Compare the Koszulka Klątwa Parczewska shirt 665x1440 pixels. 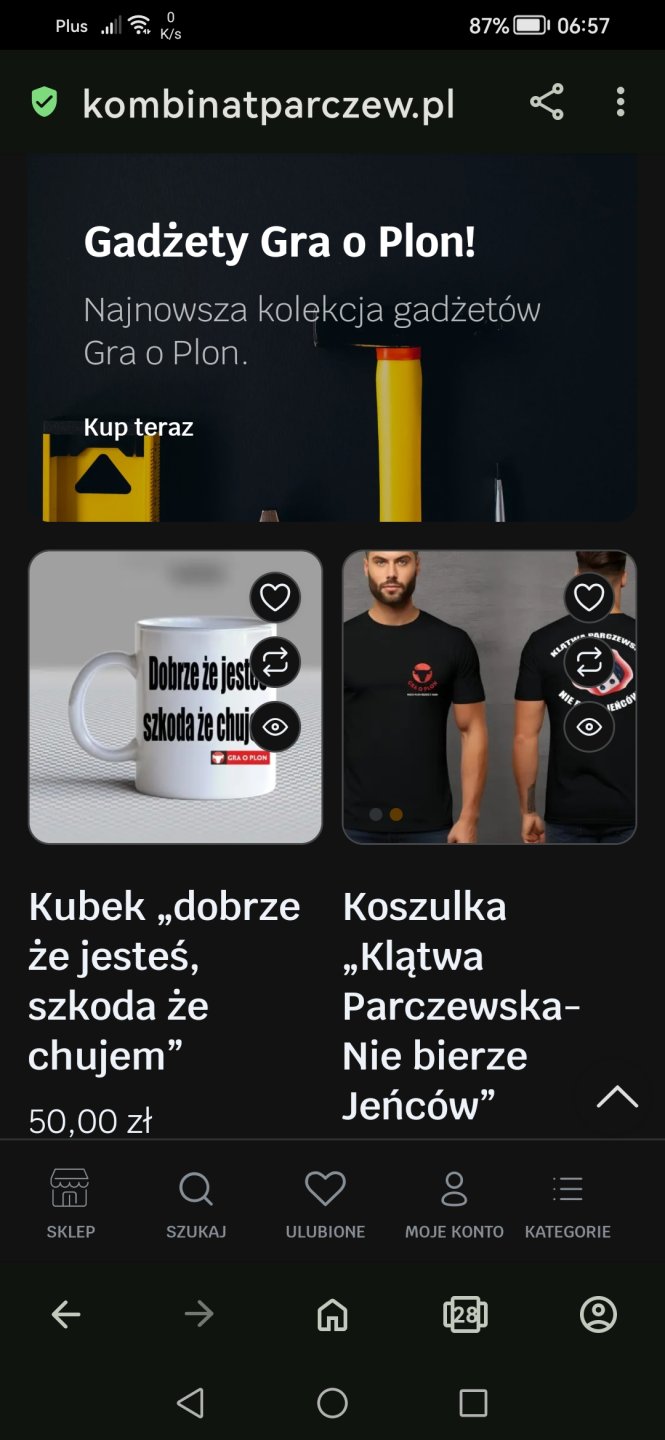point(589,662)
